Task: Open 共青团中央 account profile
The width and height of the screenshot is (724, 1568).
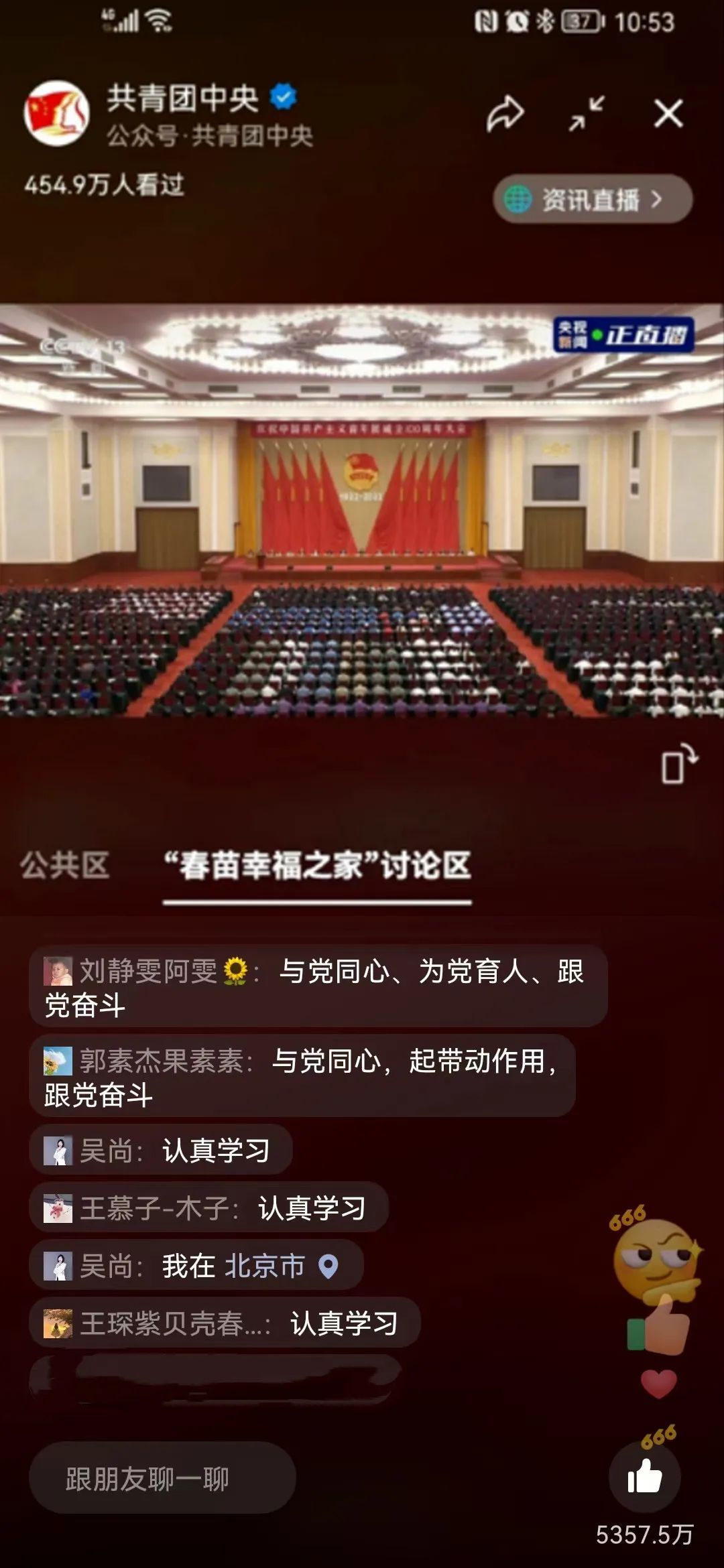Action: (57, 114)
